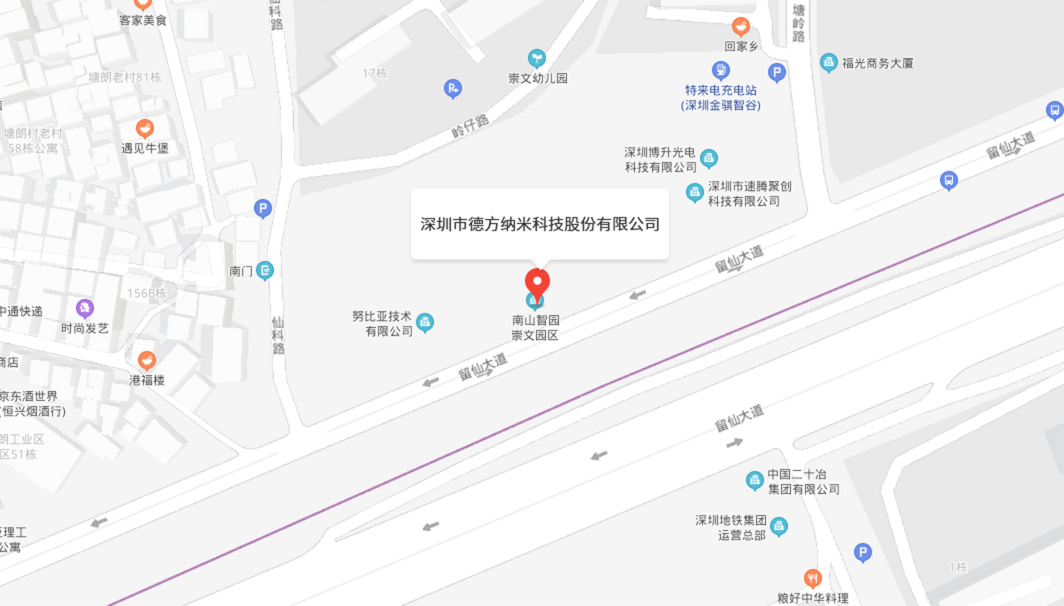Tap the 深圳博升光电科技有限公司 marker
Image resolution: width=1064 pixels, height=606 pixels.
(709, 157)
